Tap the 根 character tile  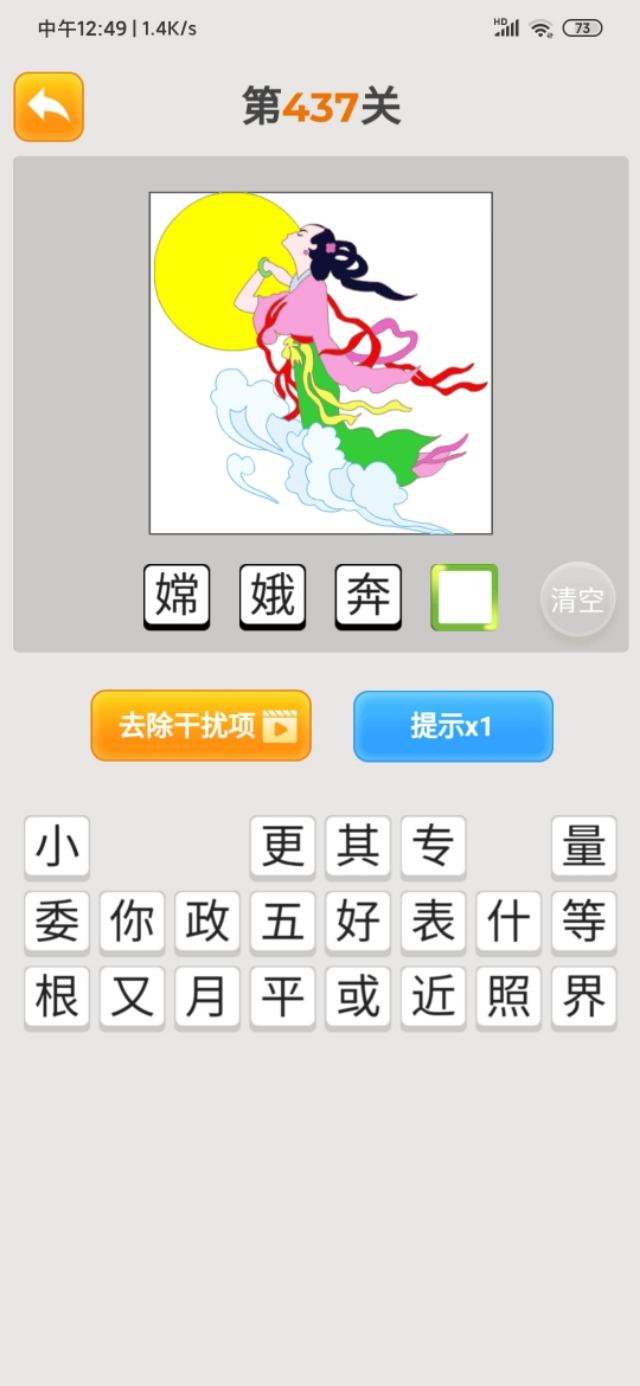pos(57,998)
